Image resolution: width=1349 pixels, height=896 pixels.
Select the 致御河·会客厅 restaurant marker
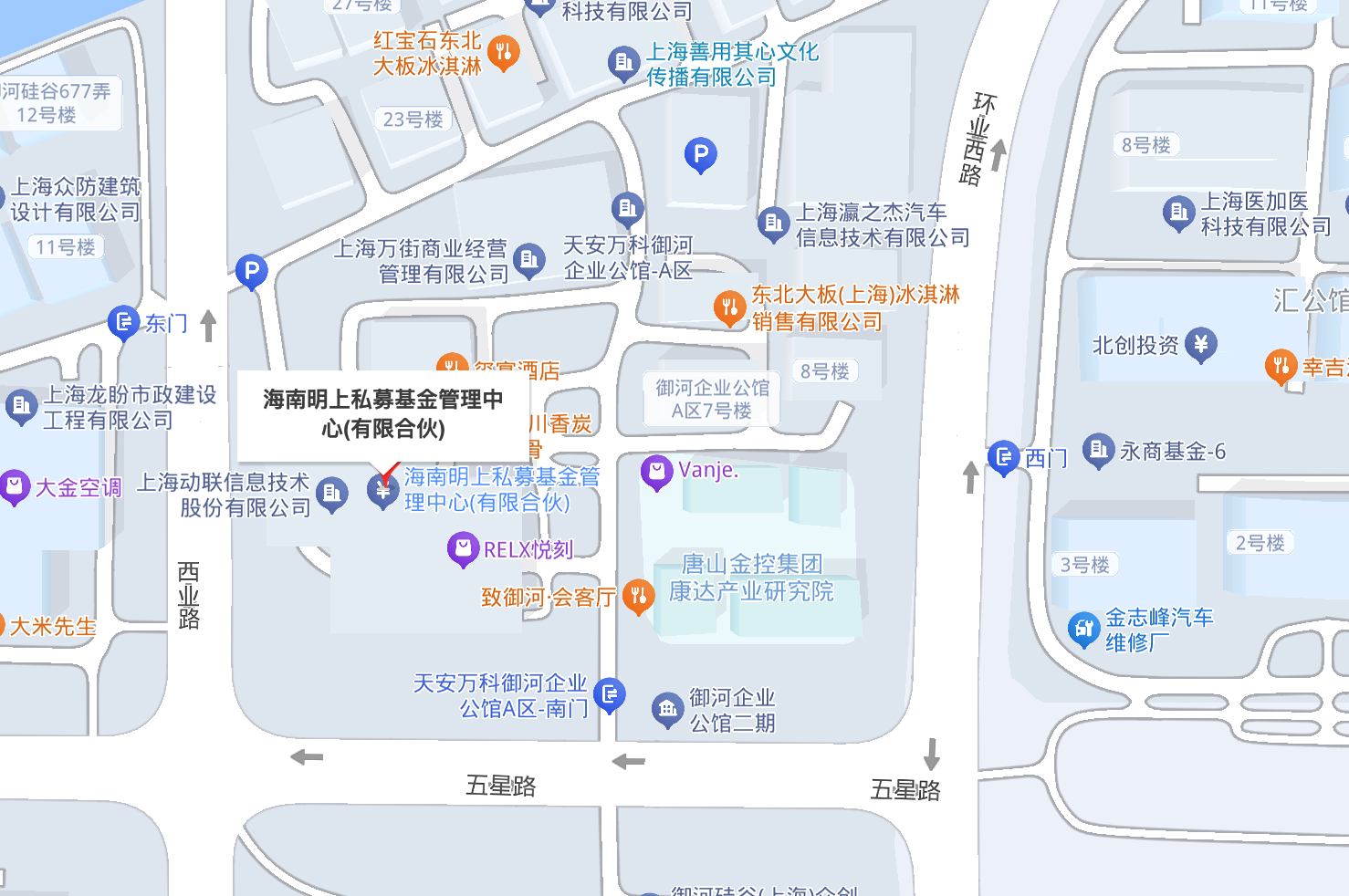click(638, 597)
